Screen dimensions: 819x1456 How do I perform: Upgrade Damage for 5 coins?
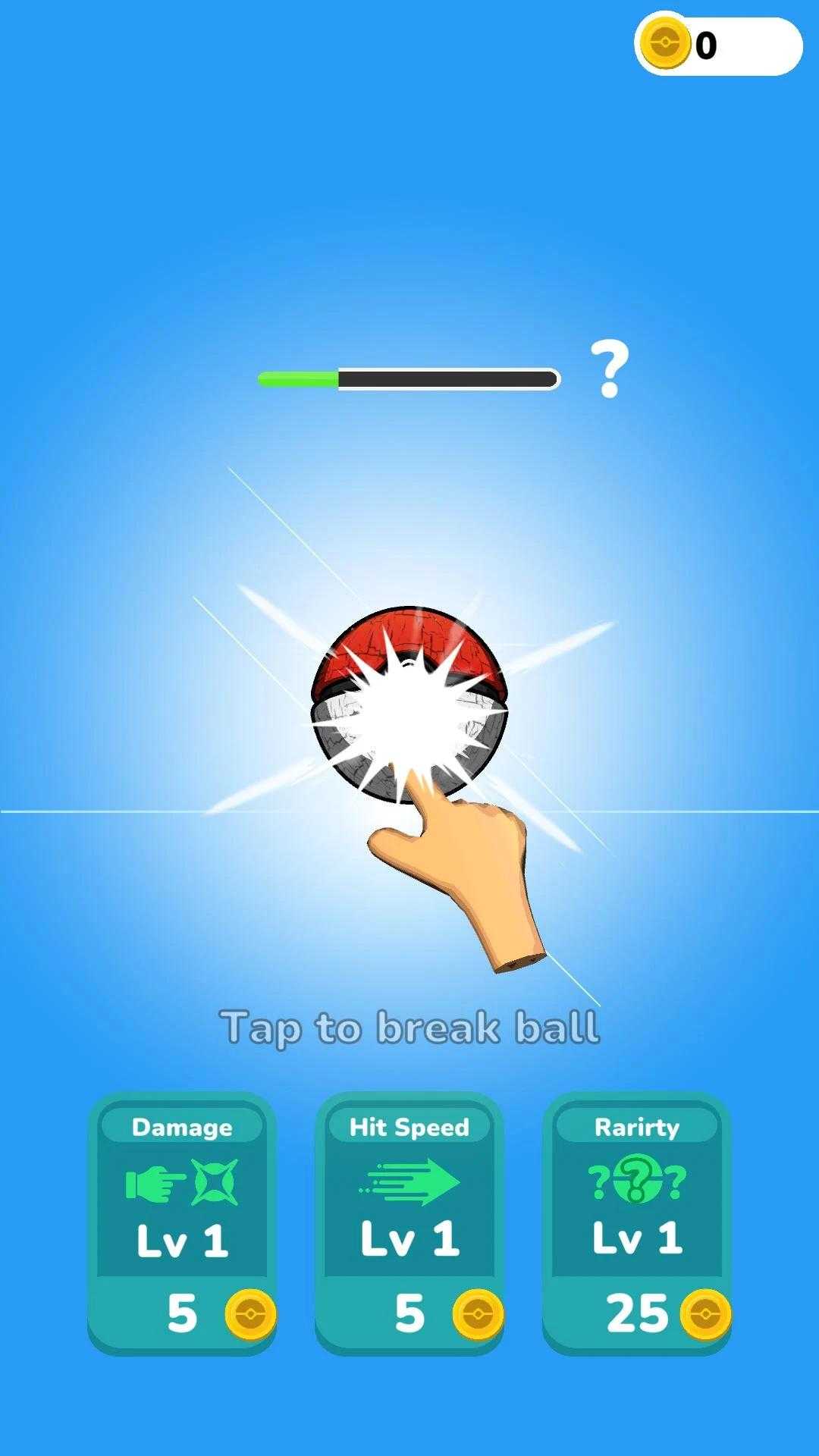[x=182, y=1222]
